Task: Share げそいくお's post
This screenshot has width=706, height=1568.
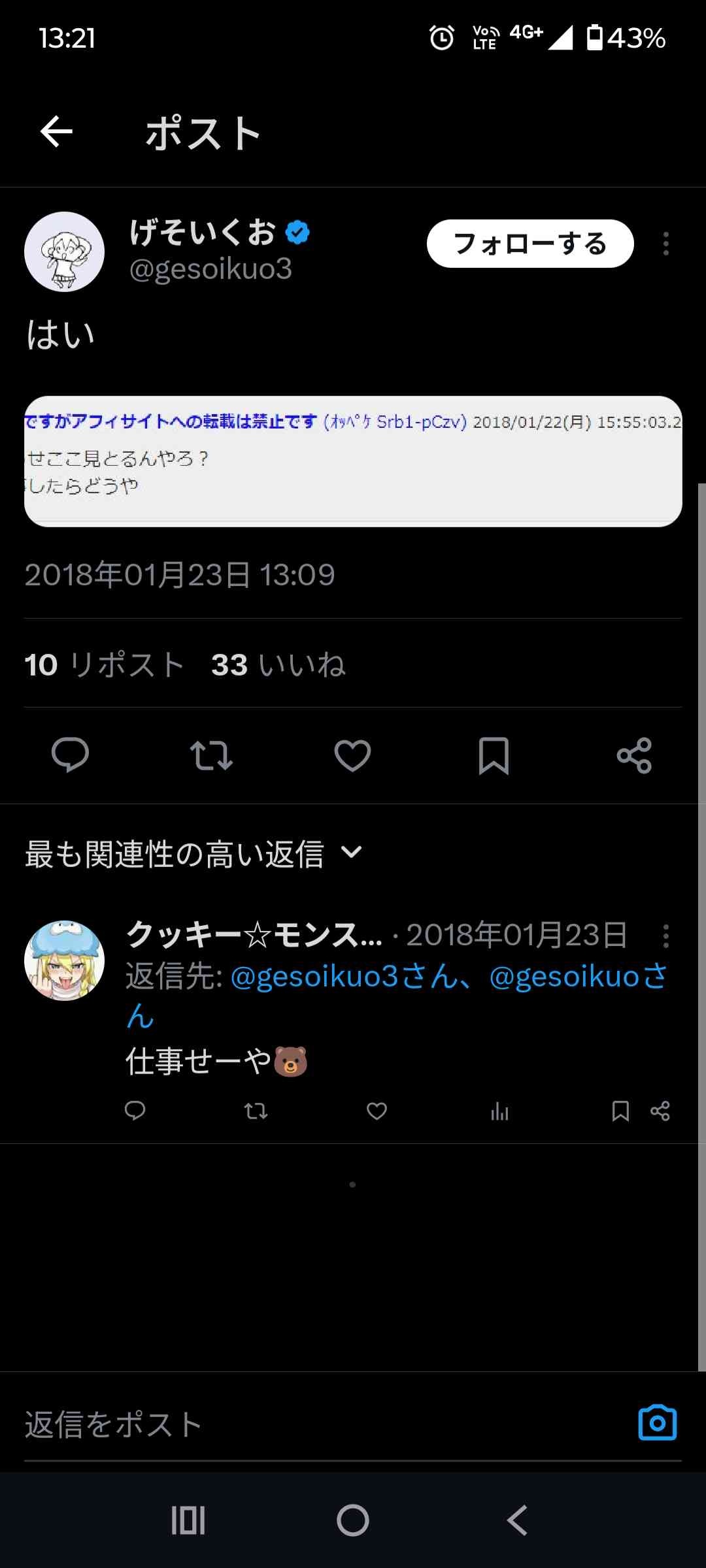Action: pos(634,755)
